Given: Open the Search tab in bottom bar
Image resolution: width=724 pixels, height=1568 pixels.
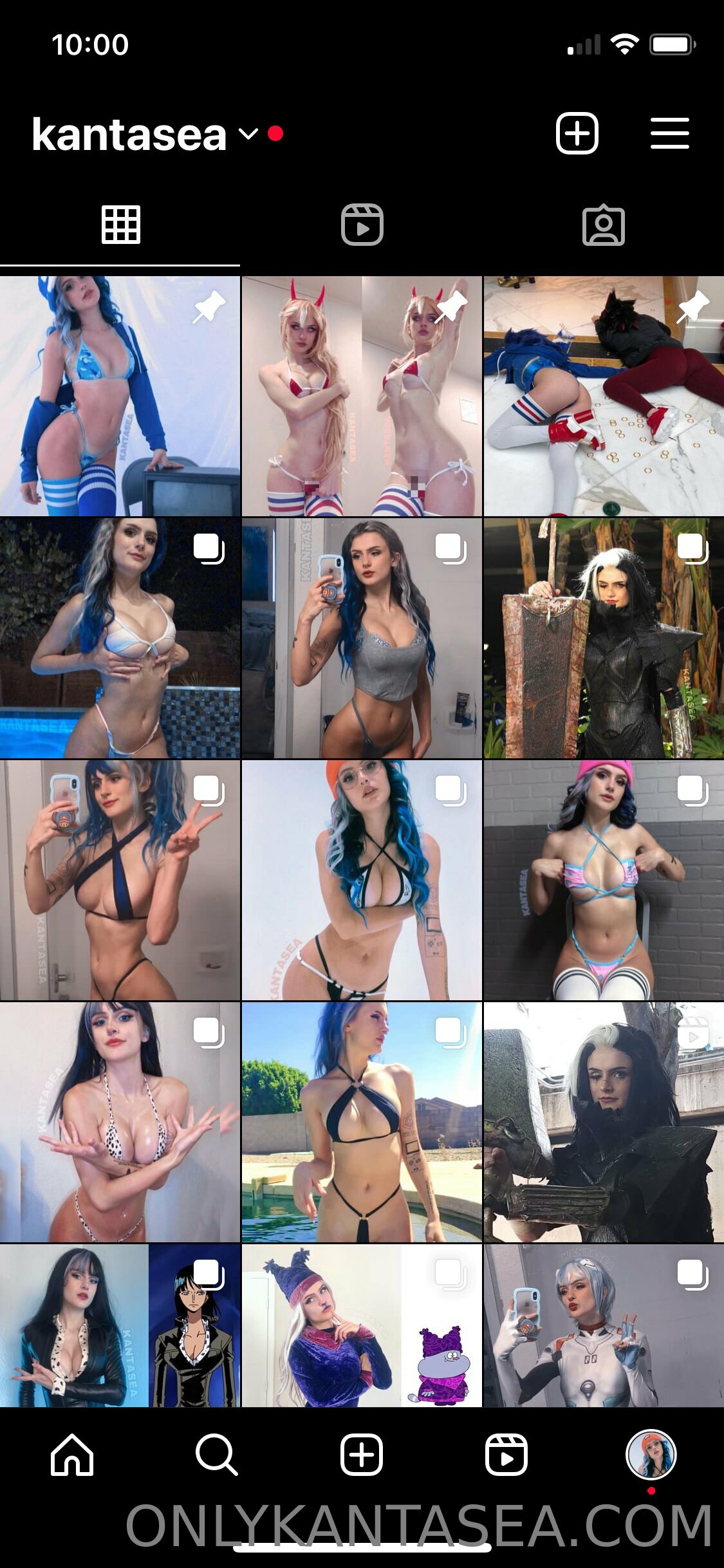Looking at the screenshot, I should click(x=217, y=1455).
